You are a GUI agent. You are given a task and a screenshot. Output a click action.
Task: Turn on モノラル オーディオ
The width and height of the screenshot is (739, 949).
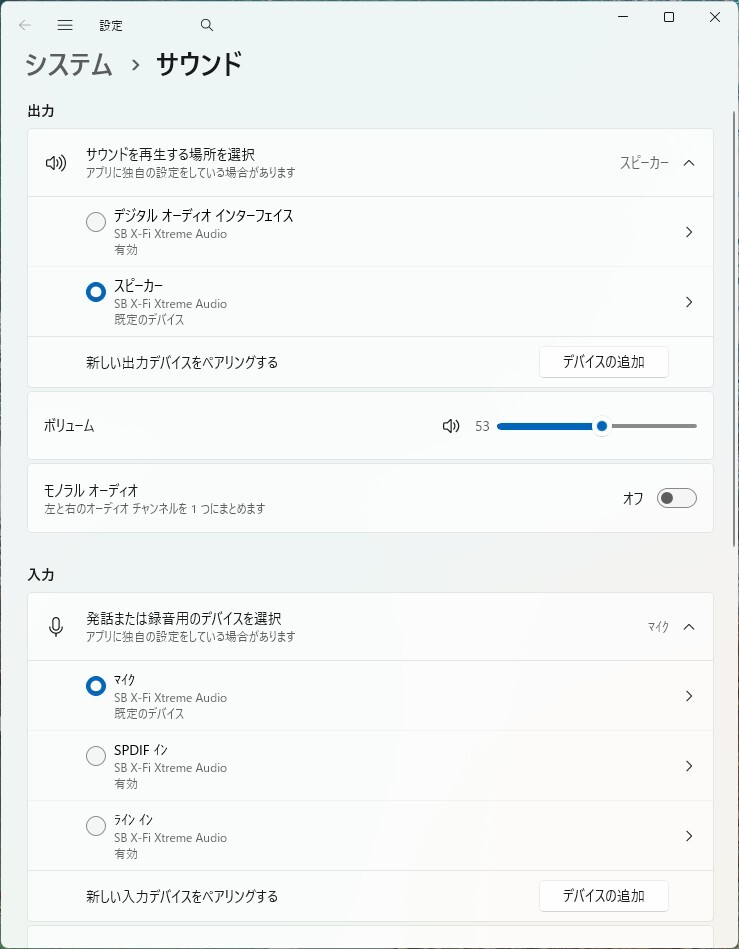point(676,498)
